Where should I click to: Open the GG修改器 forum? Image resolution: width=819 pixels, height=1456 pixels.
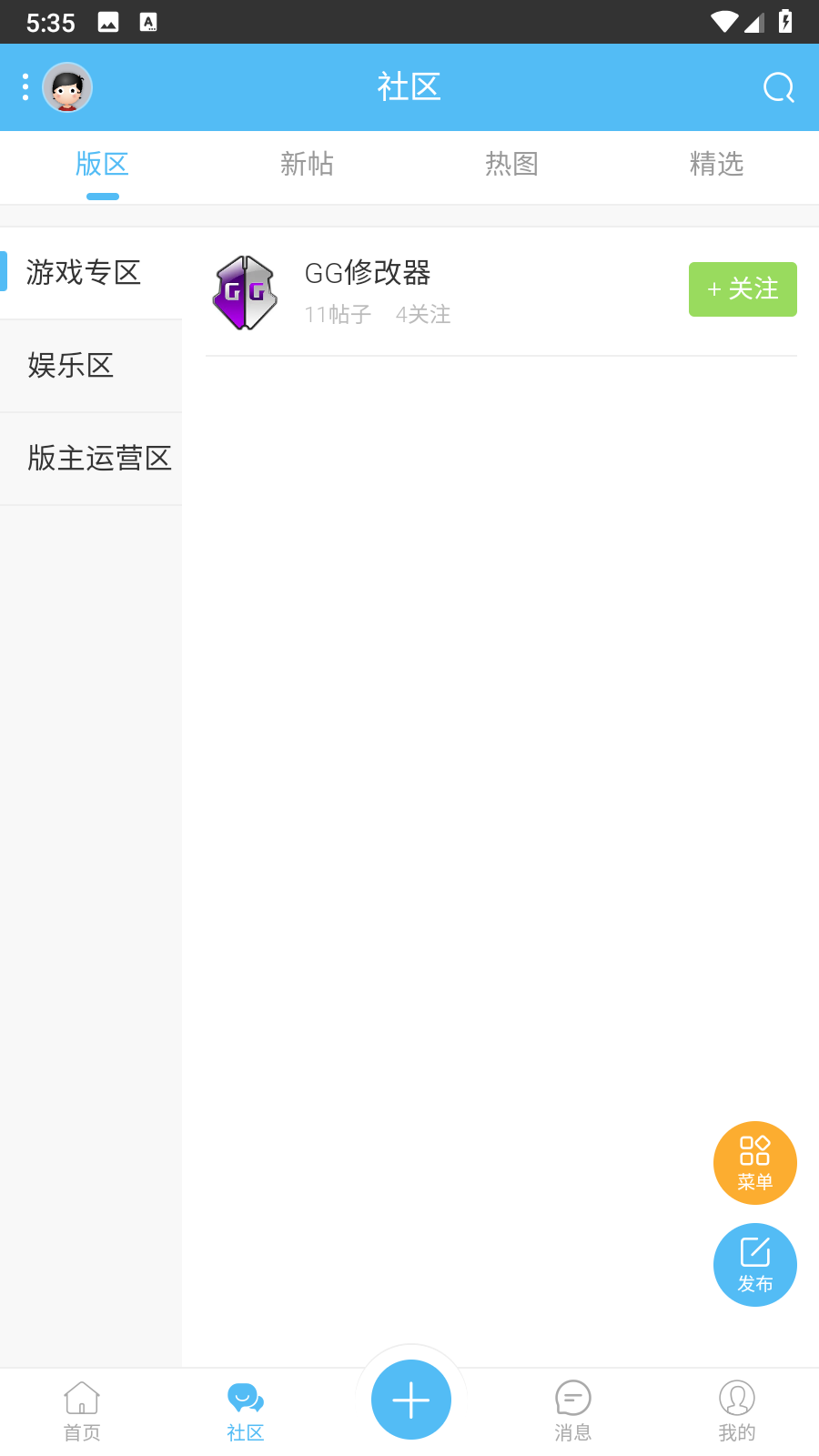[367, 291]
